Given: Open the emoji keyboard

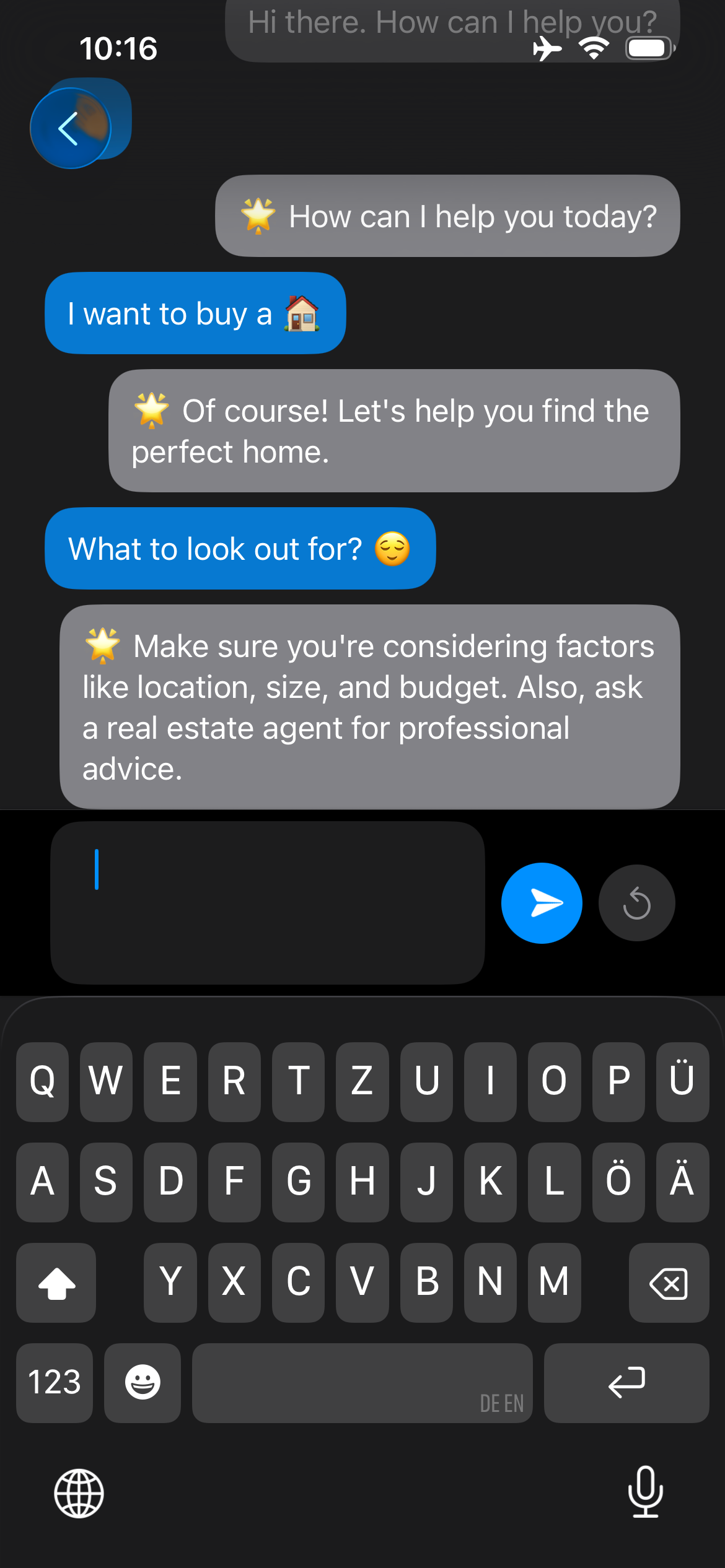Looking at the screenshot, I should pyautogui.click(x=143, y=1382).
